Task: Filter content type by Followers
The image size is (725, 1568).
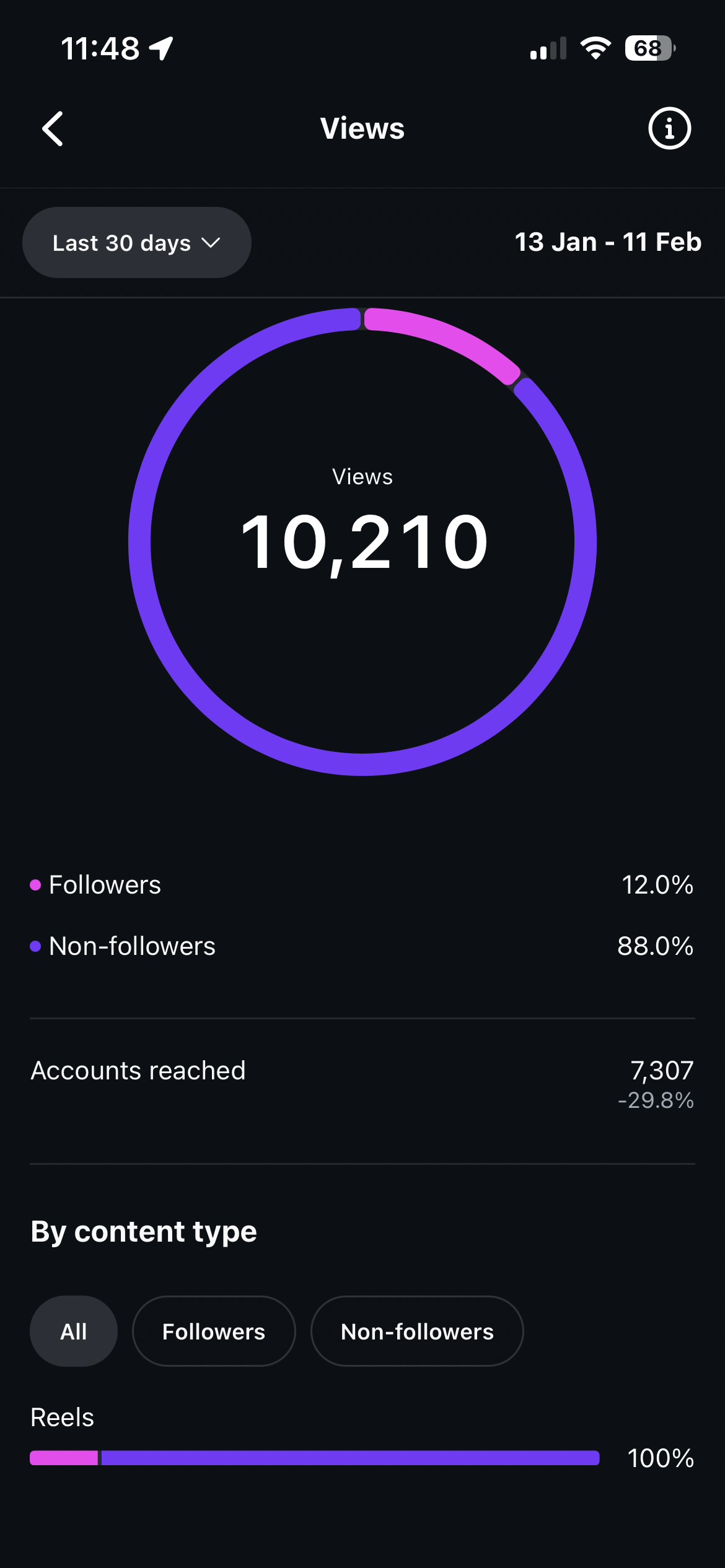Action: pos(213,1331)
